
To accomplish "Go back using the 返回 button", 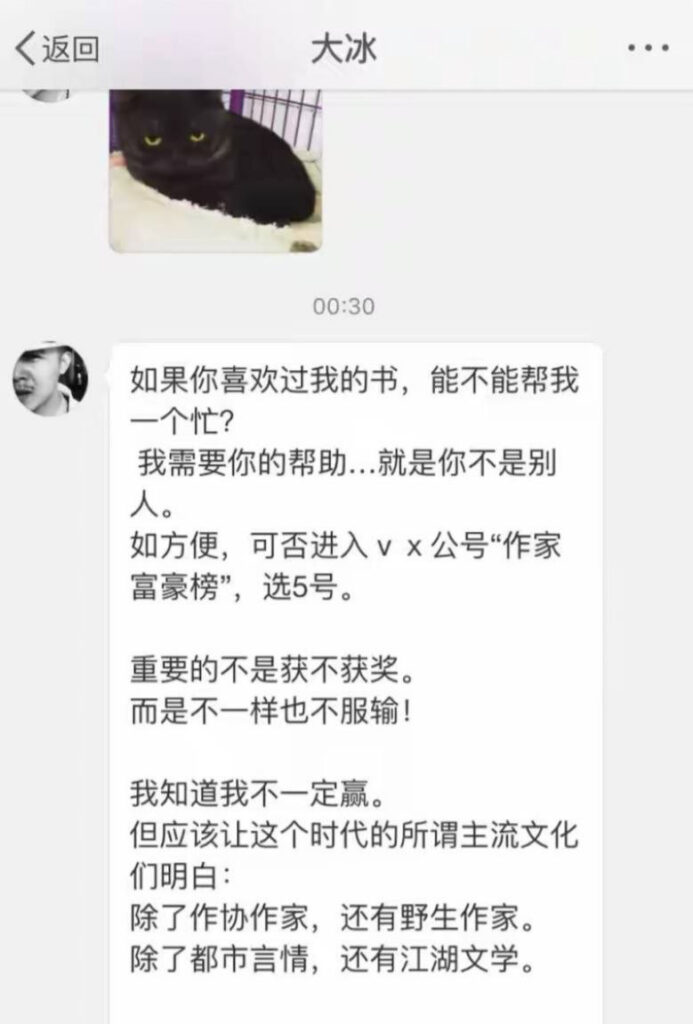I will [57, 48].
